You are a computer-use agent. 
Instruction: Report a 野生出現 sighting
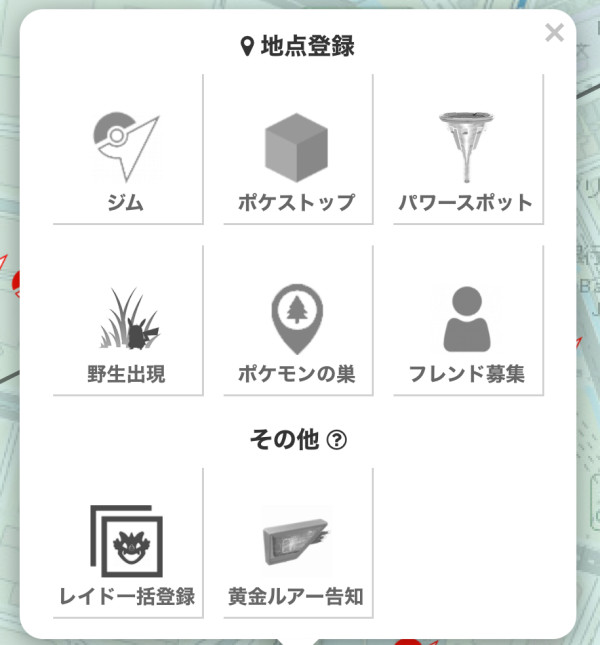coord(127,320)
